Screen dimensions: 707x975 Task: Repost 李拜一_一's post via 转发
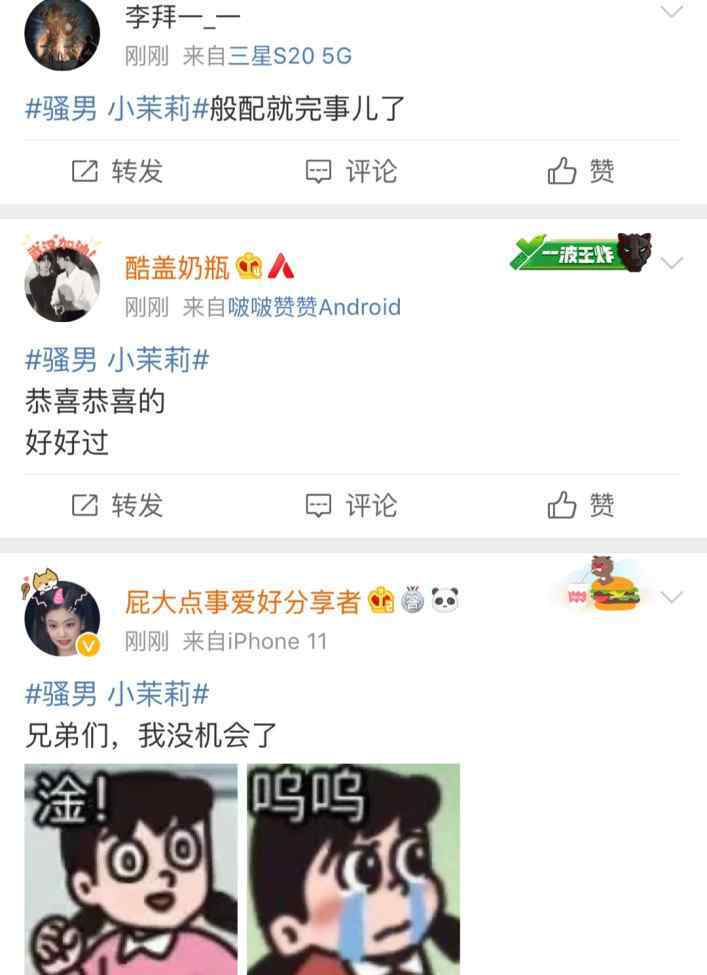coord(117,172)
